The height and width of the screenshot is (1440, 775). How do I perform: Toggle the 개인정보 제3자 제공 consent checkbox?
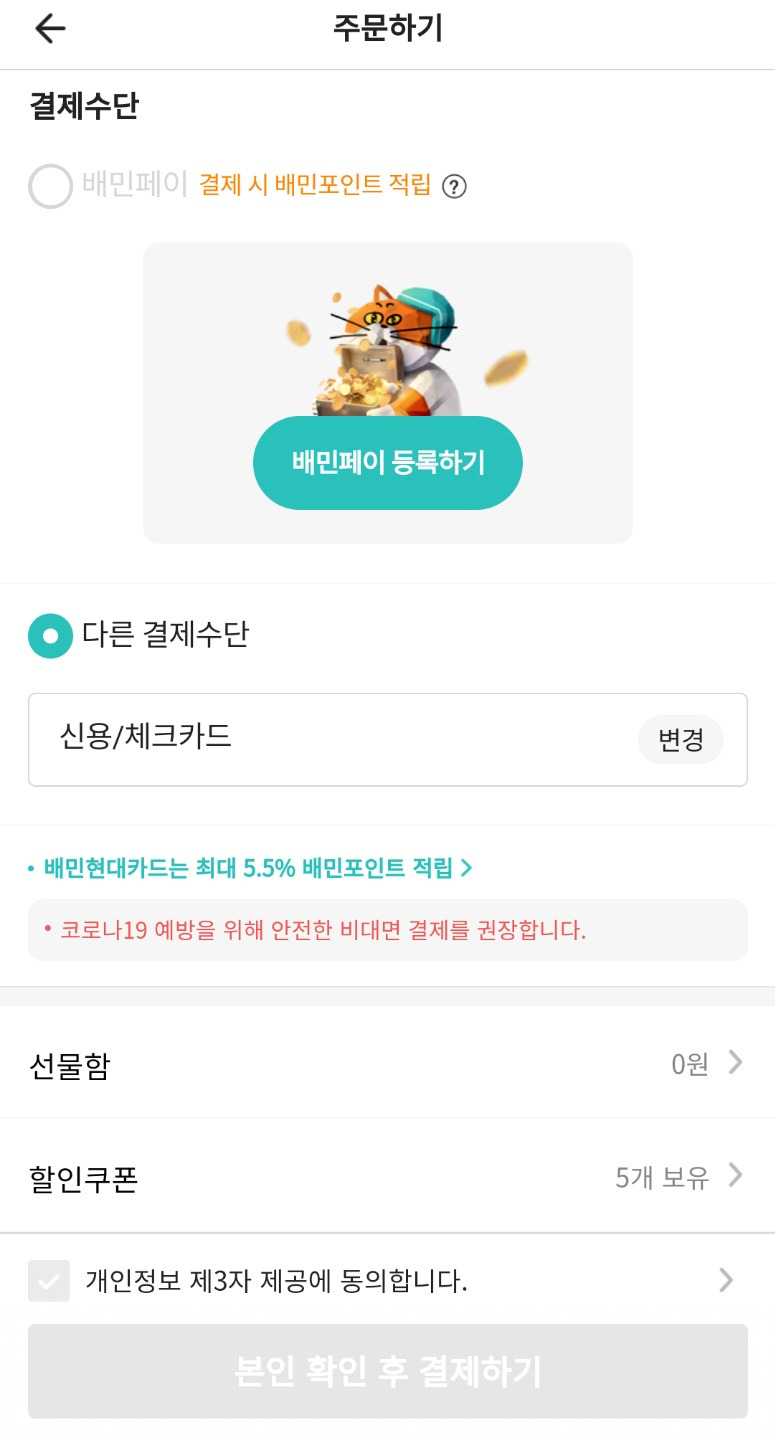tap(48, 1281)
